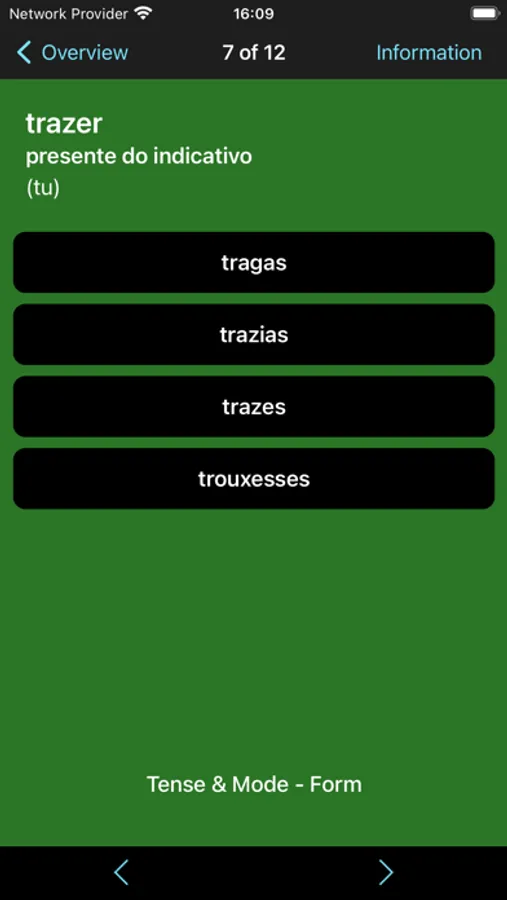
Task: Choose the answer tragas
Action: tap(254, 263)
